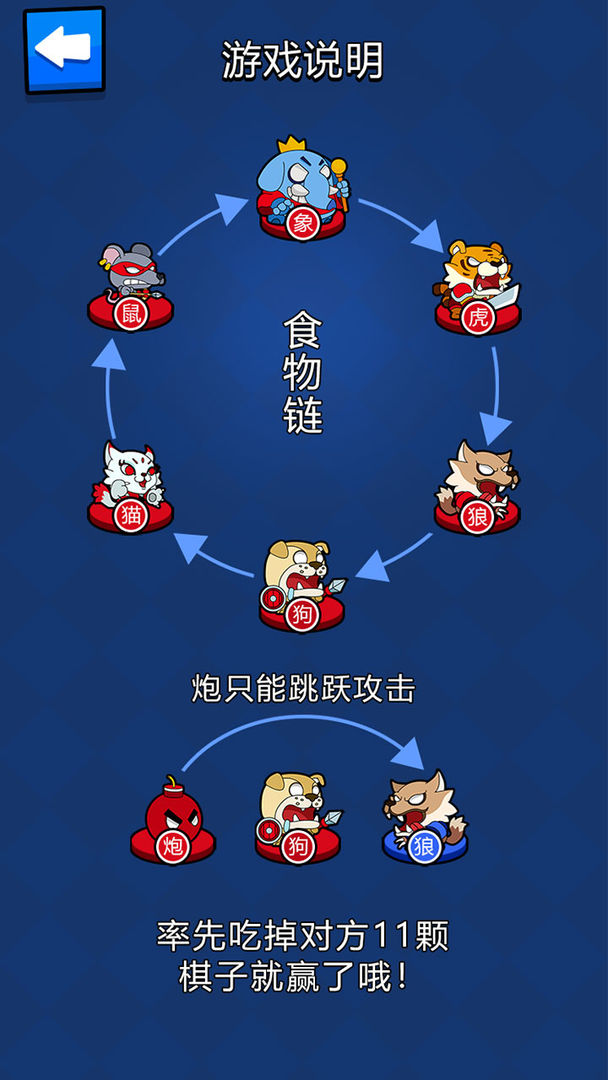Screen dimensions: 608x1080
Task: Tap the blue back arrow button
Action: (64, 50)
